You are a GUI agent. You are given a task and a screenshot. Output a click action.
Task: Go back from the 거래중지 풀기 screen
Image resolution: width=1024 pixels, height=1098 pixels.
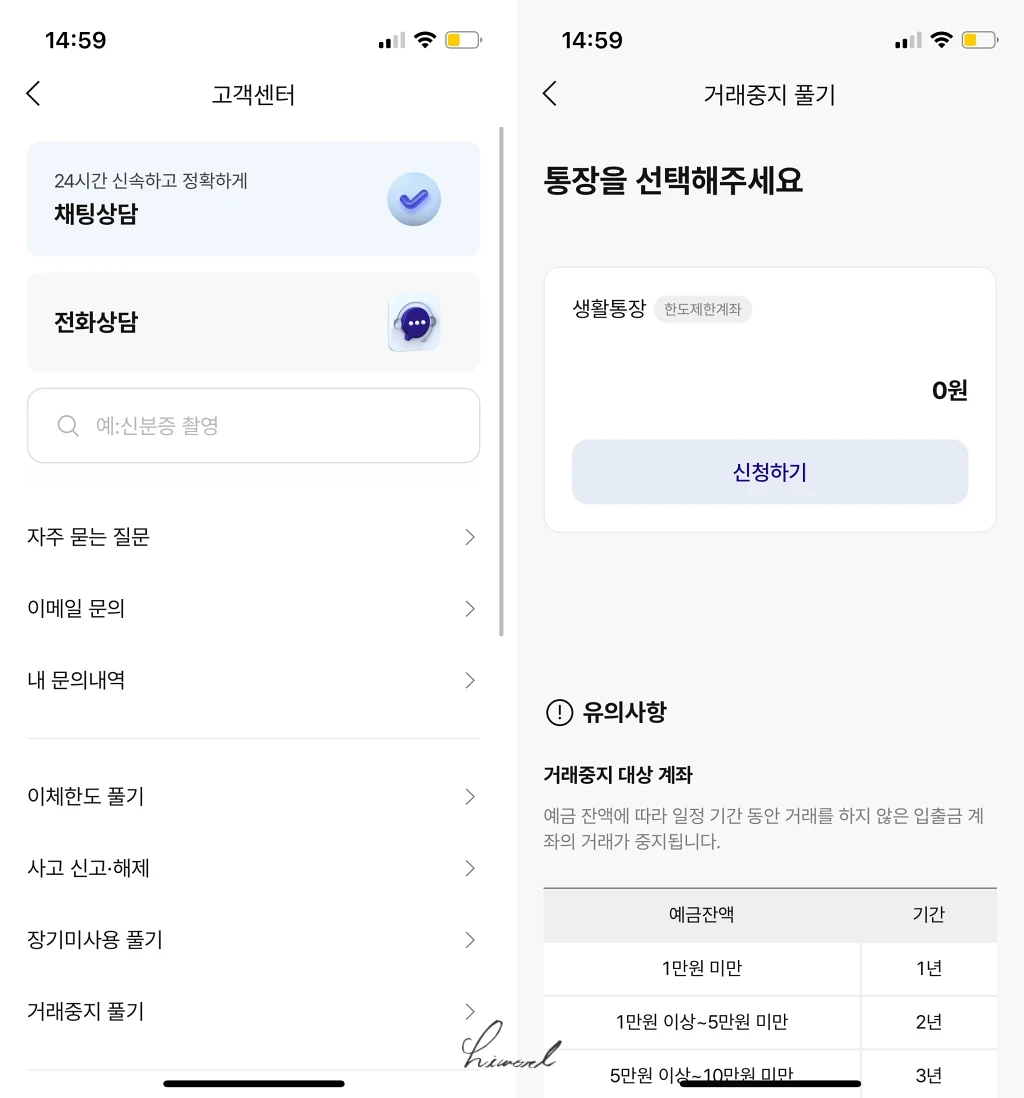[549, 94]
